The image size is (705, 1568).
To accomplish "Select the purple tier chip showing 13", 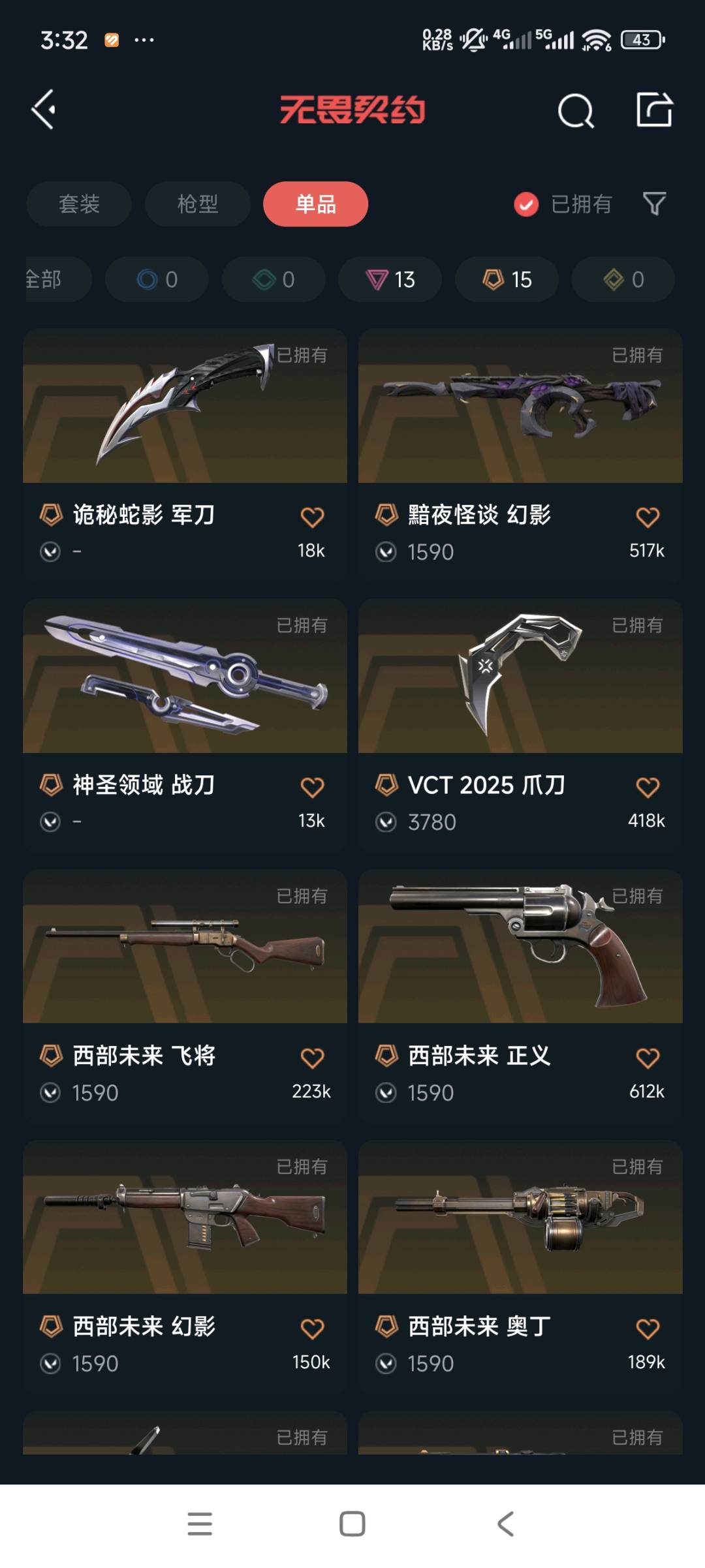I will click(390, 279).
